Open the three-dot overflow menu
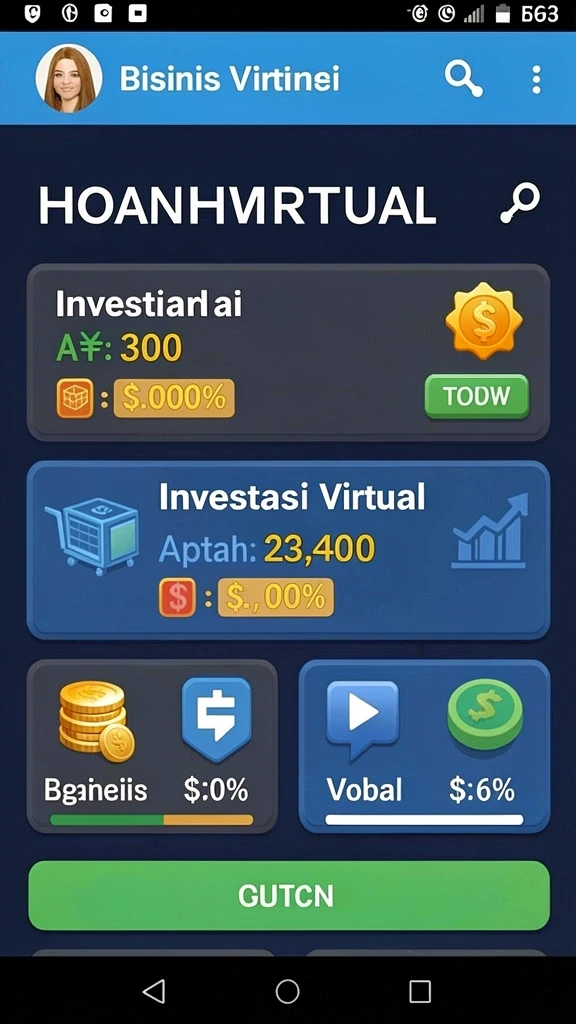The height and width of the screenshot is (1024, 576). pos(536,80)
